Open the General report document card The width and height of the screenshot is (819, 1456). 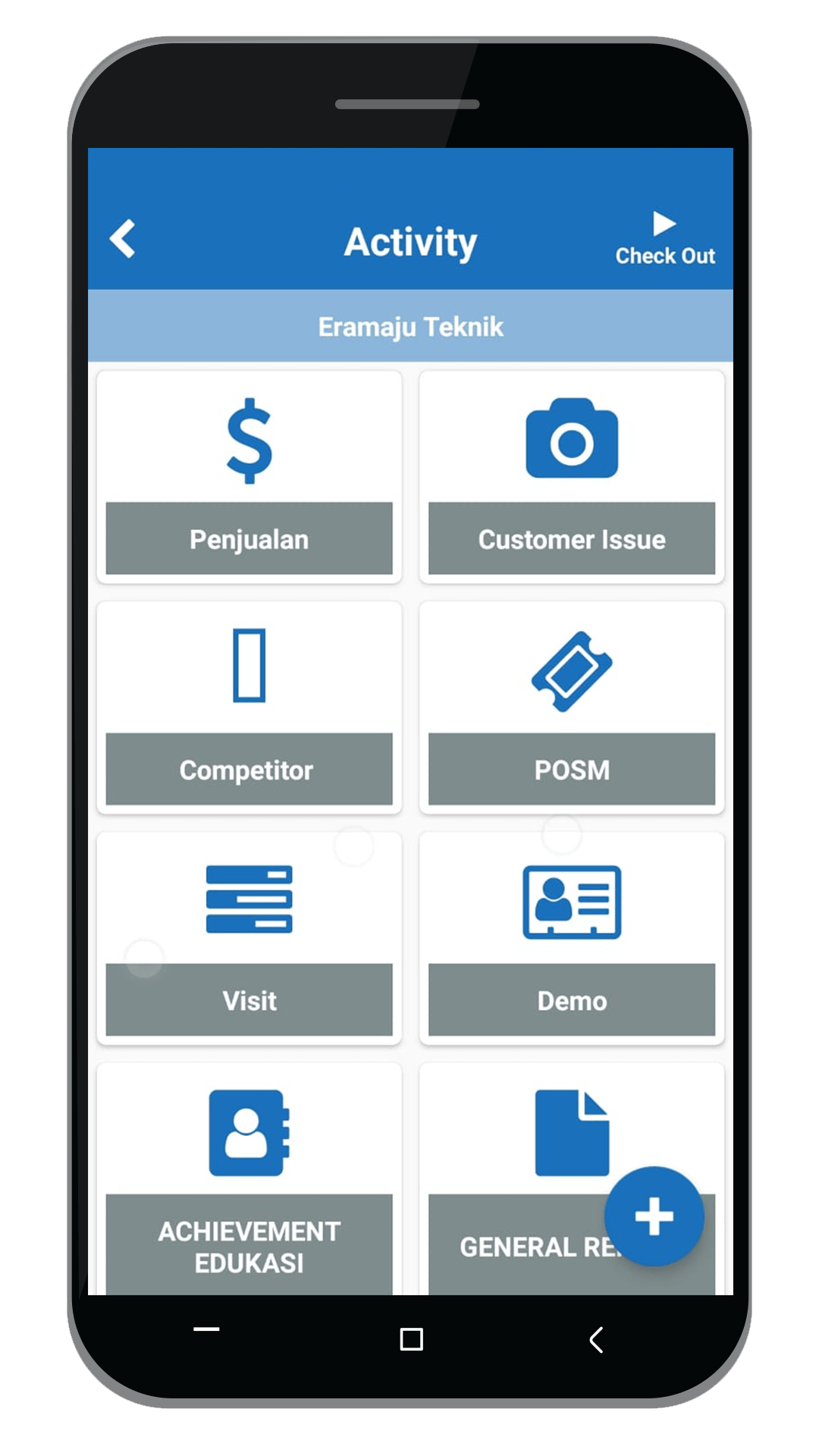coord(531,1178)
